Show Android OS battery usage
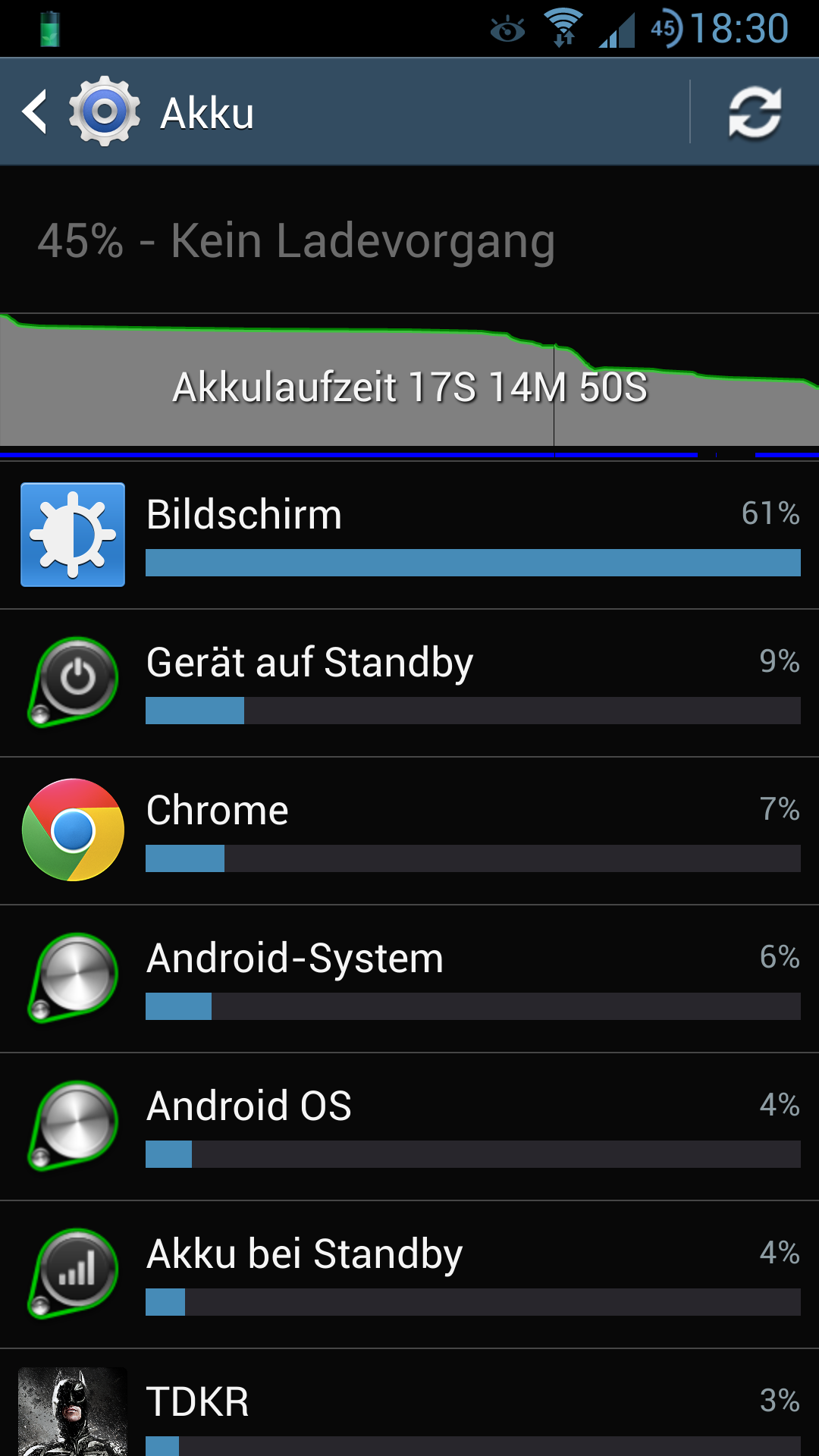The image size is (819, 1456). pos(409,1126)
